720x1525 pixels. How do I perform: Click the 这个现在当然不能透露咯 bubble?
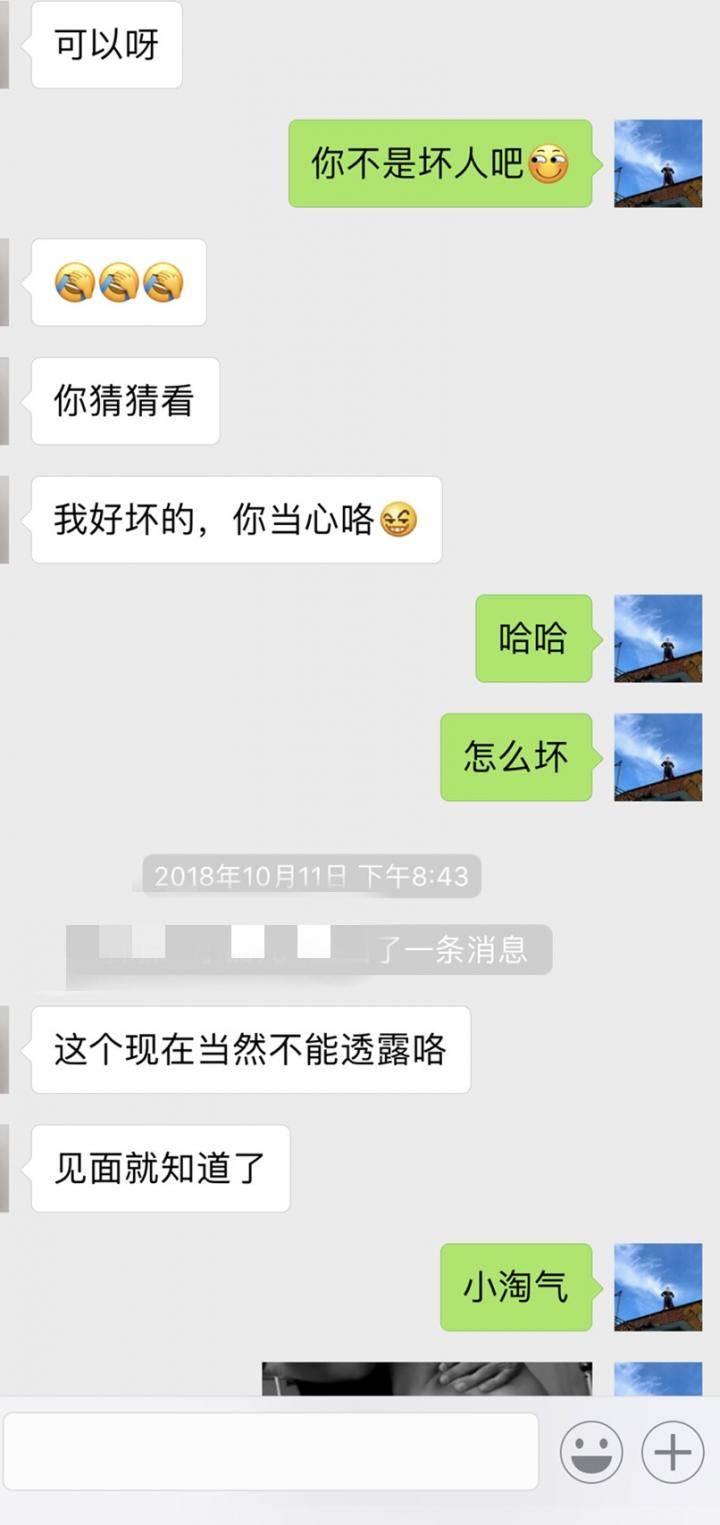tap(251, 1050)
